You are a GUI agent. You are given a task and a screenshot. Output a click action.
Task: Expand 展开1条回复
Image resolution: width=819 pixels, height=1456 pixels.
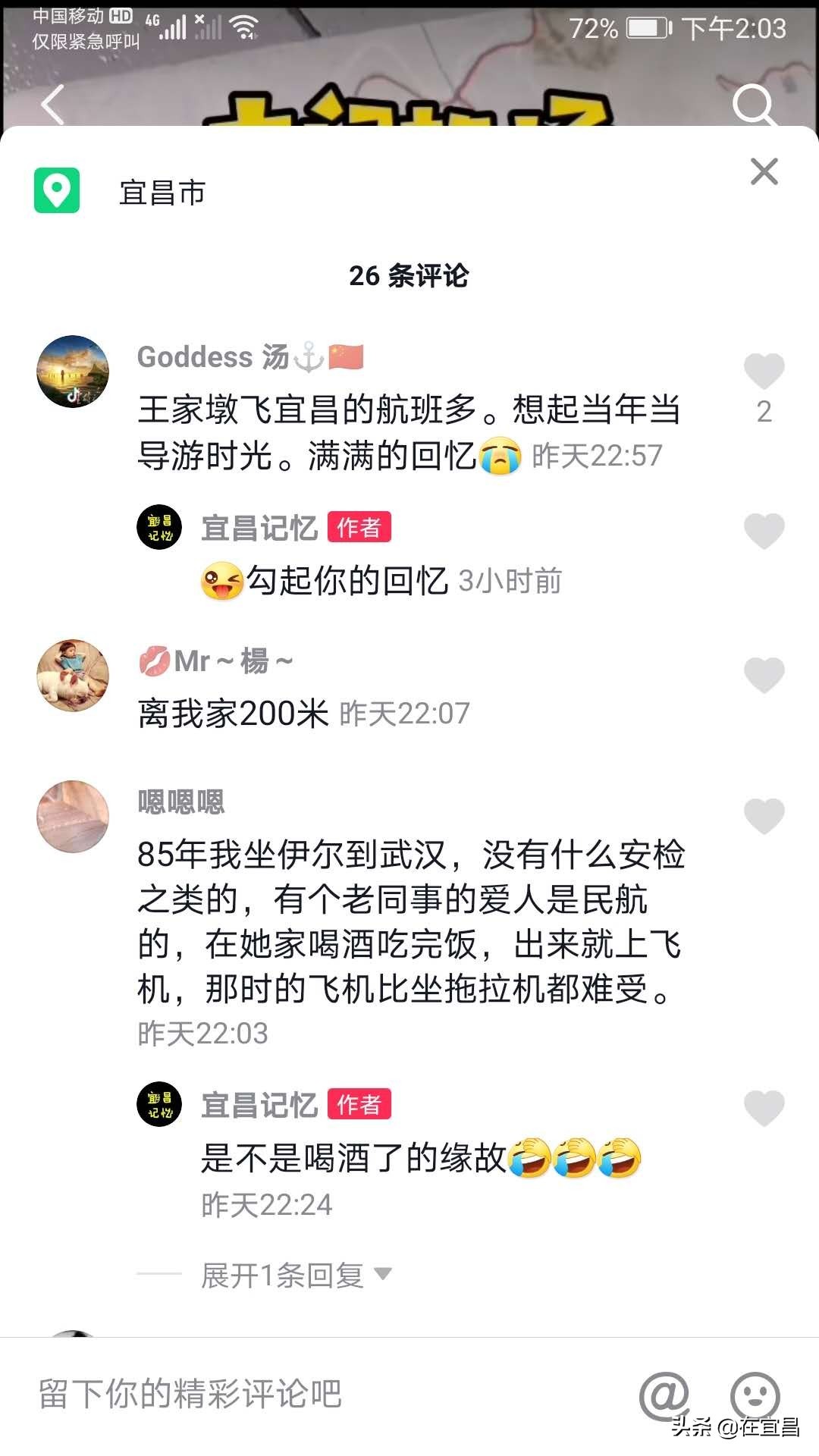coord(296,1275)
